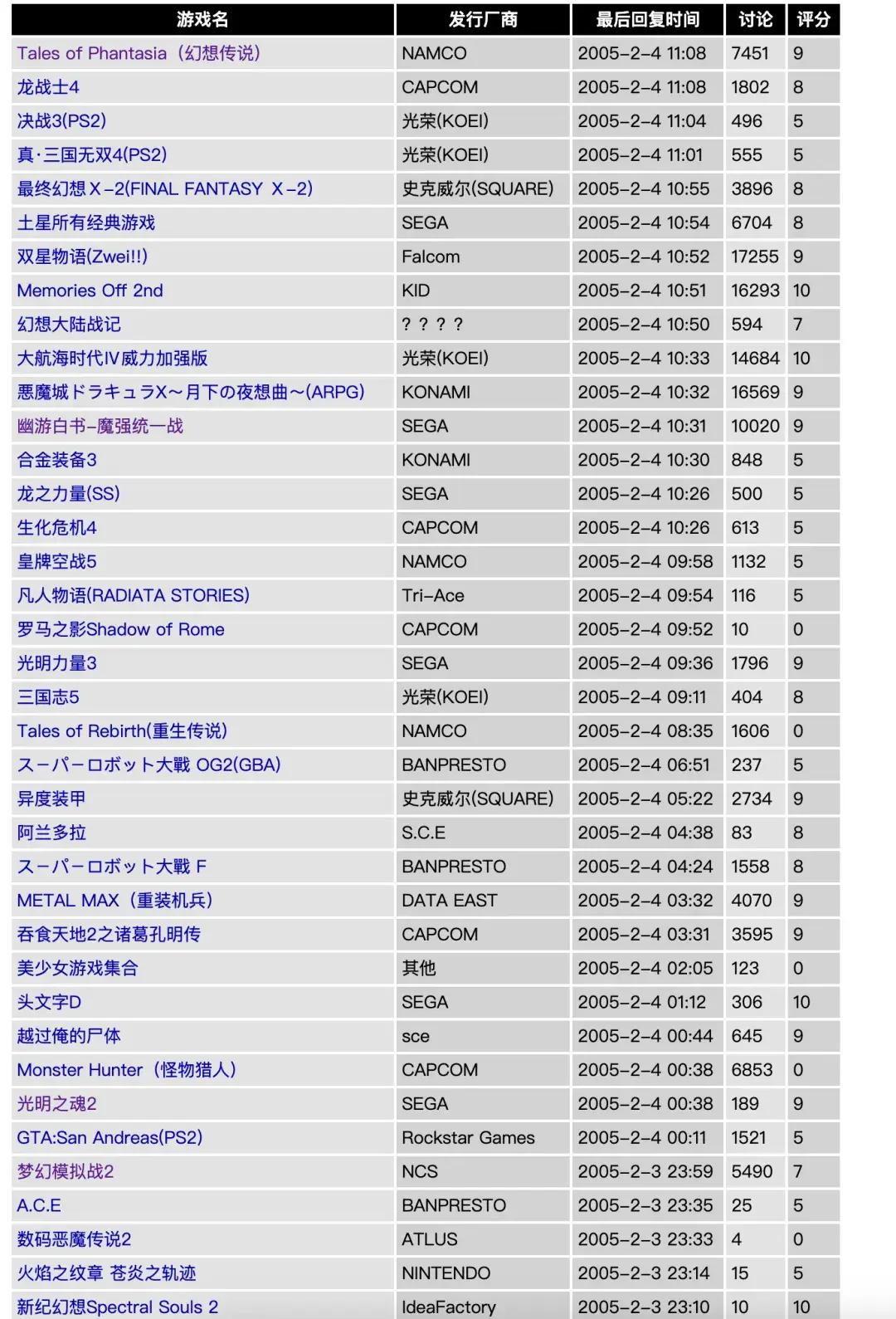Screen dimensions: 896x1319
Task: Open the Memories Off 2nd link
Action: click(x=90, y=291)
